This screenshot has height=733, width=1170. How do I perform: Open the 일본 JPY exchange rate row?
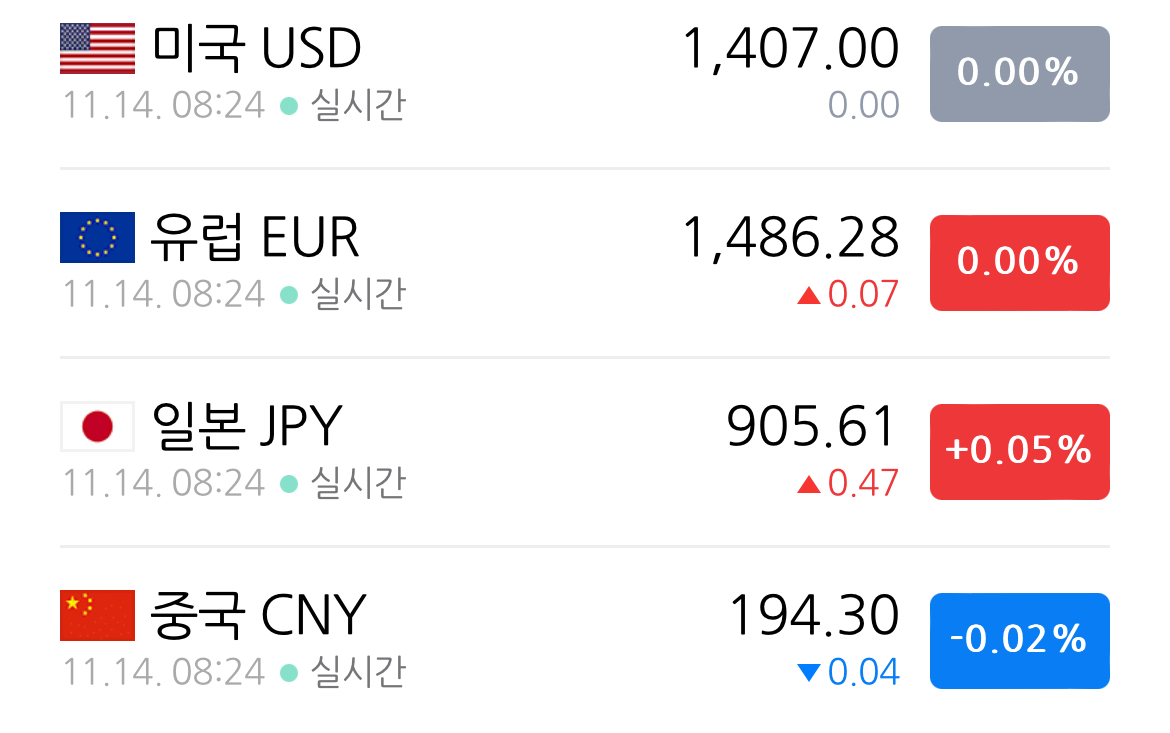coord(585,452)
